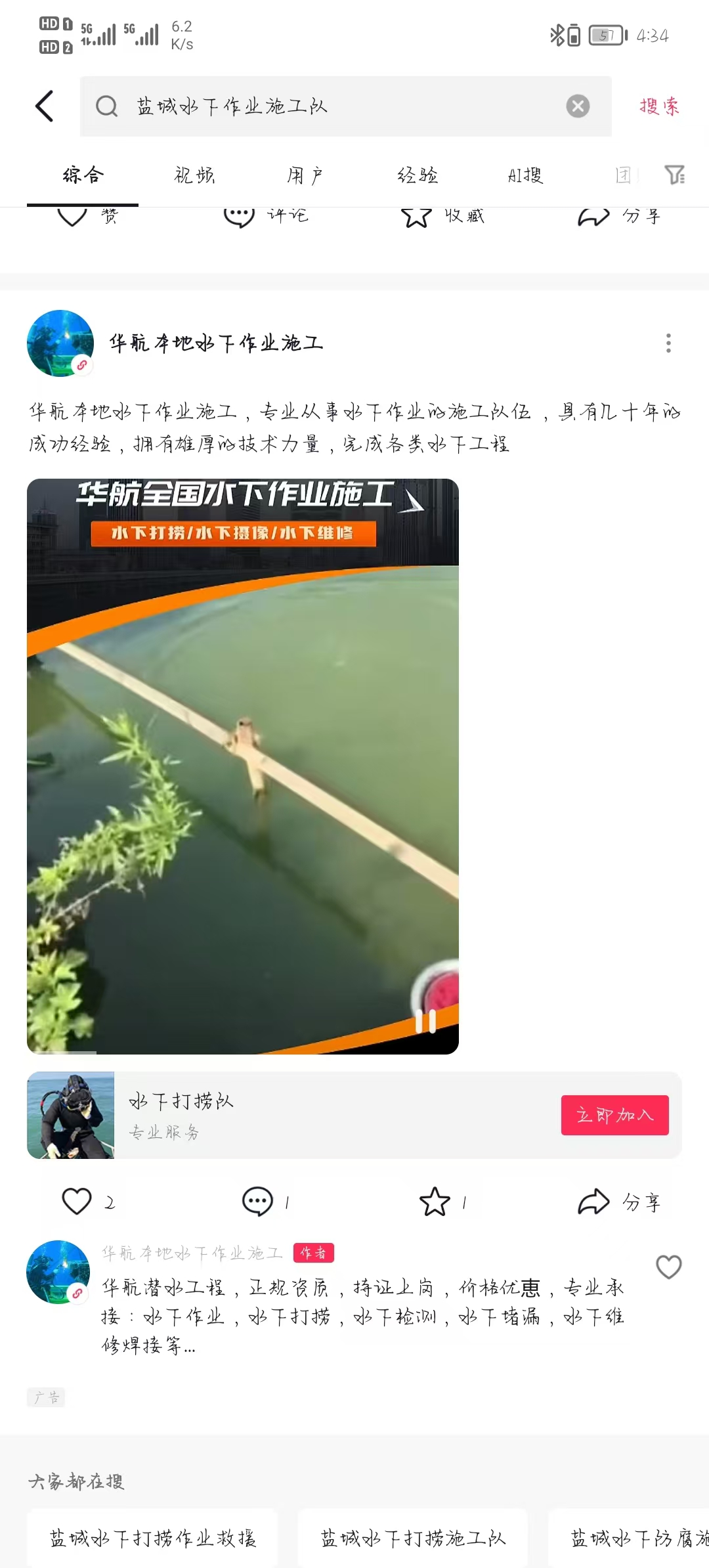Tap the search box with 盐城水下作业施工队
The height and width of the screenshot is (1568, 709).
pos(328,106)
